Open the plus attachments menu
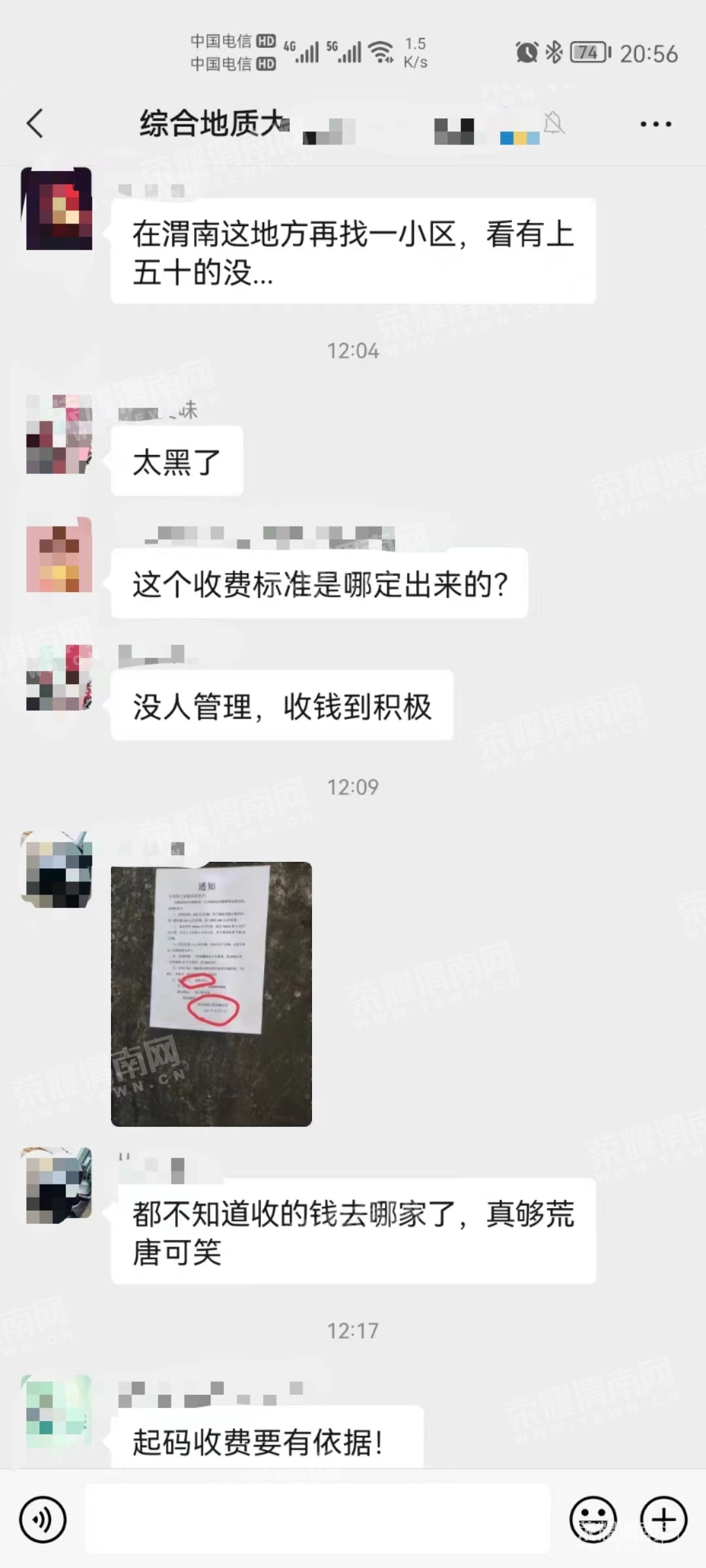This screenshot has height=1568, width=706. point(663,1519)
